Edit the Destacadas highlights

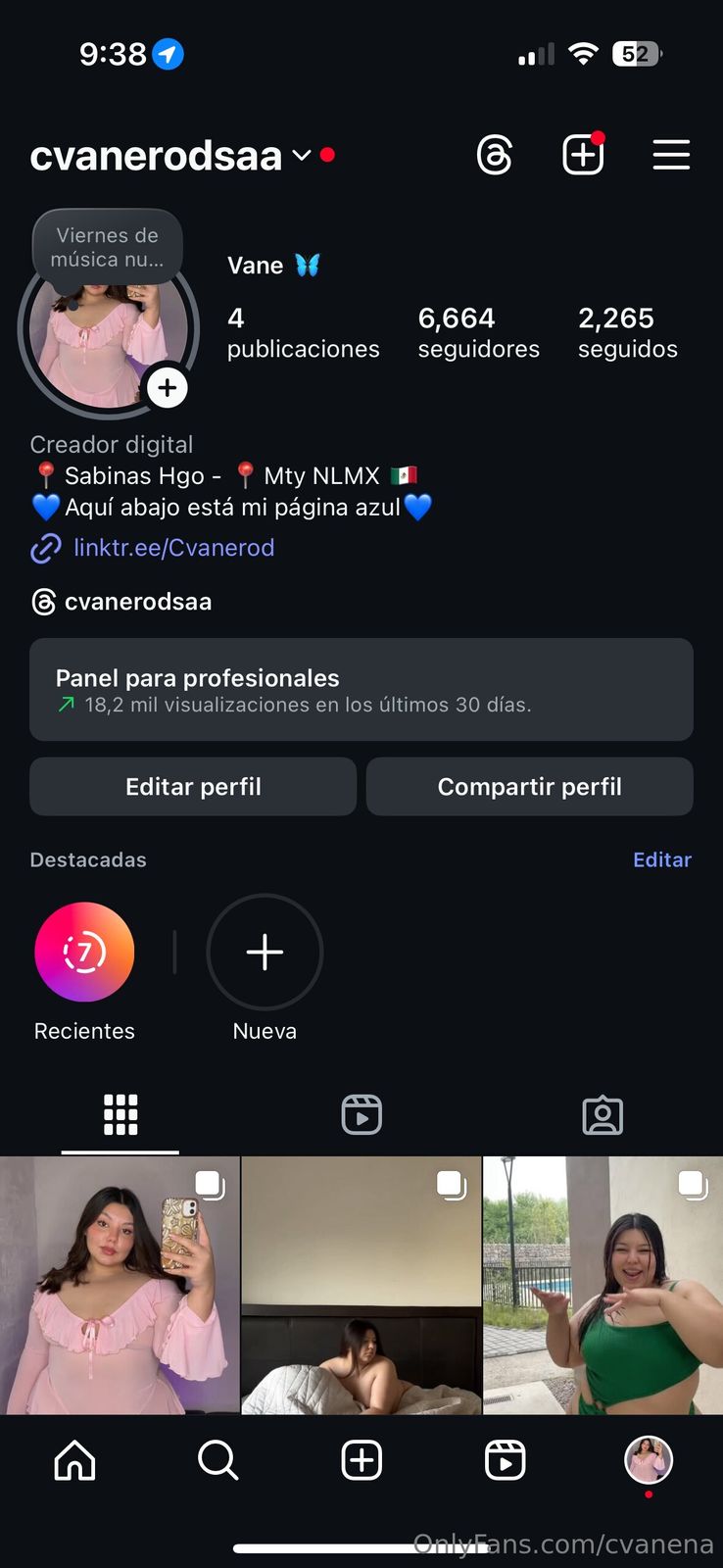(x=662, y=859)
